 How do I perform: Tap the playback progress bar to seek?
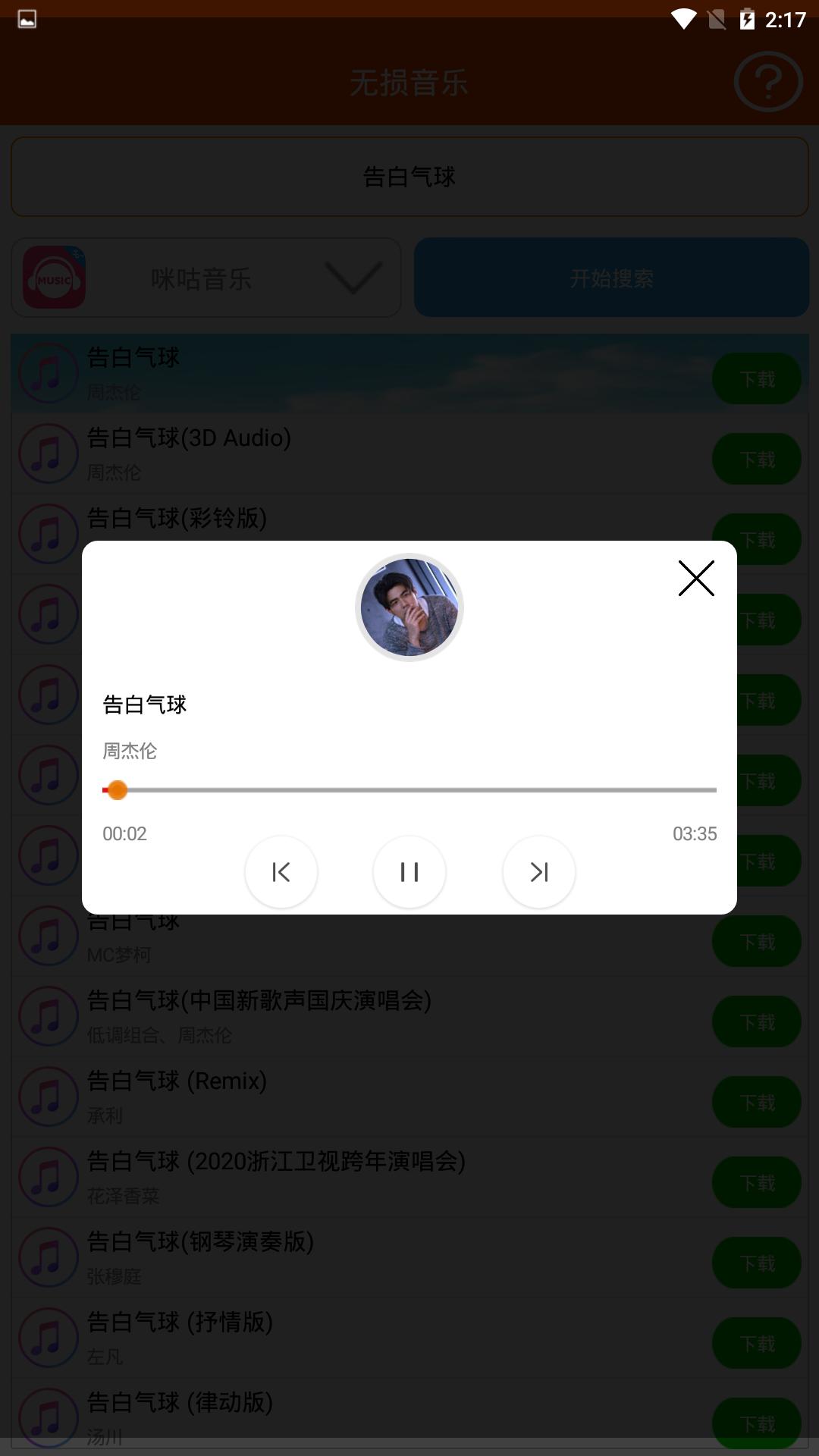(409, 790)
